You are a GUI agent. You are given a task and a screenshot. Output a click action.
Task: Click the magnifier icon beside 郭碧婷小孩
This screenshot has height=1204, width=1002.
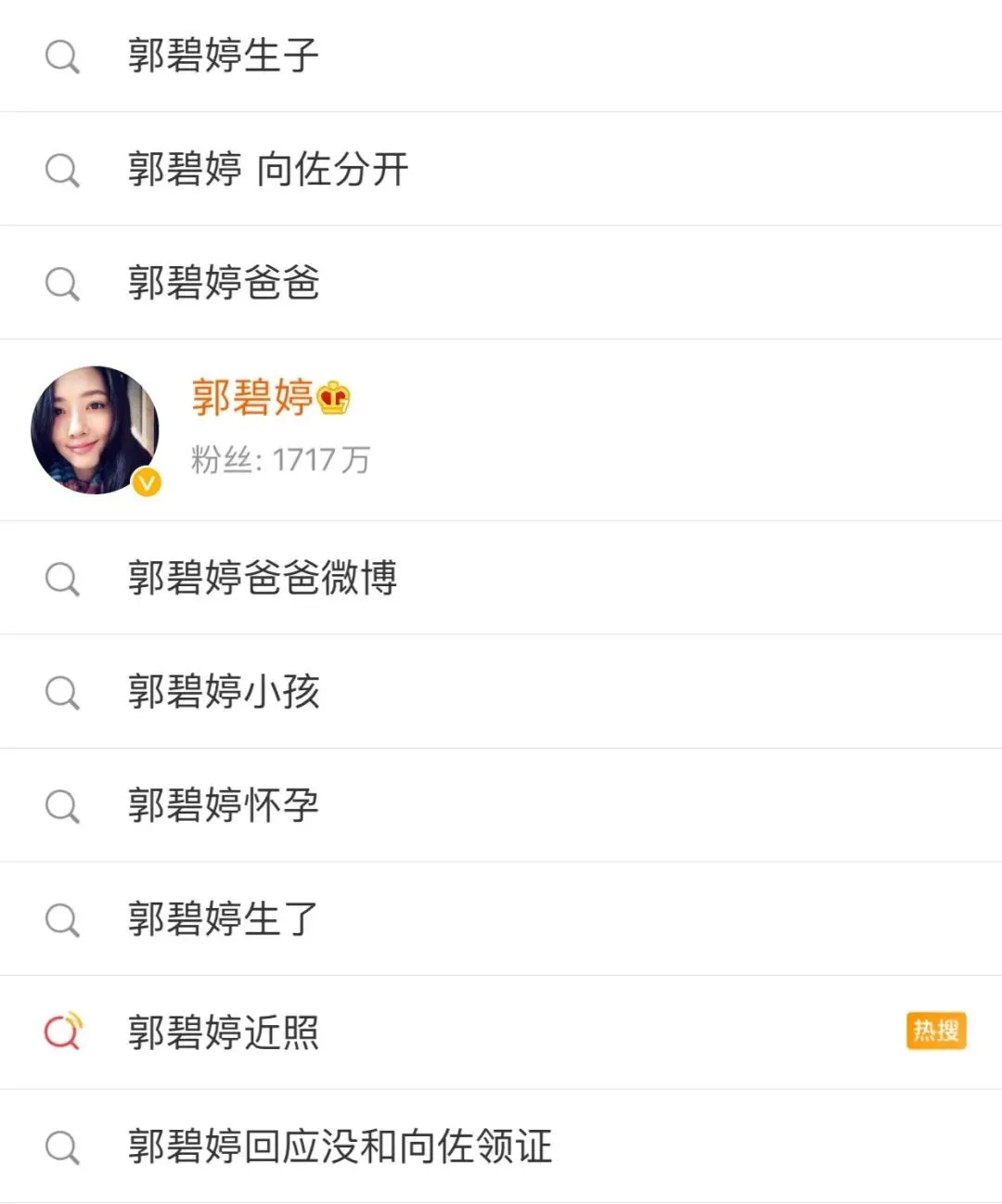click(62, 691)
